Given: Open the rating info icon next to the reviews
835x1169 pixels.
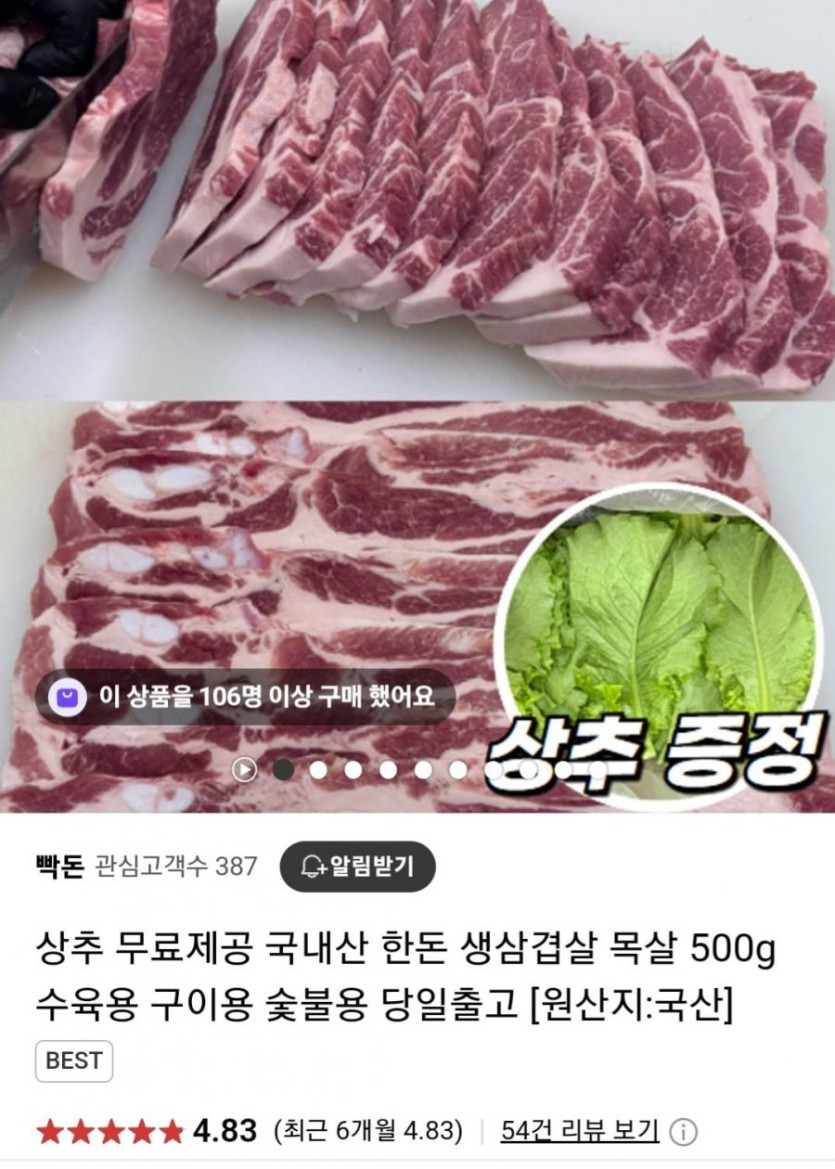Looking at the screenshot, I should (684, 1132).
